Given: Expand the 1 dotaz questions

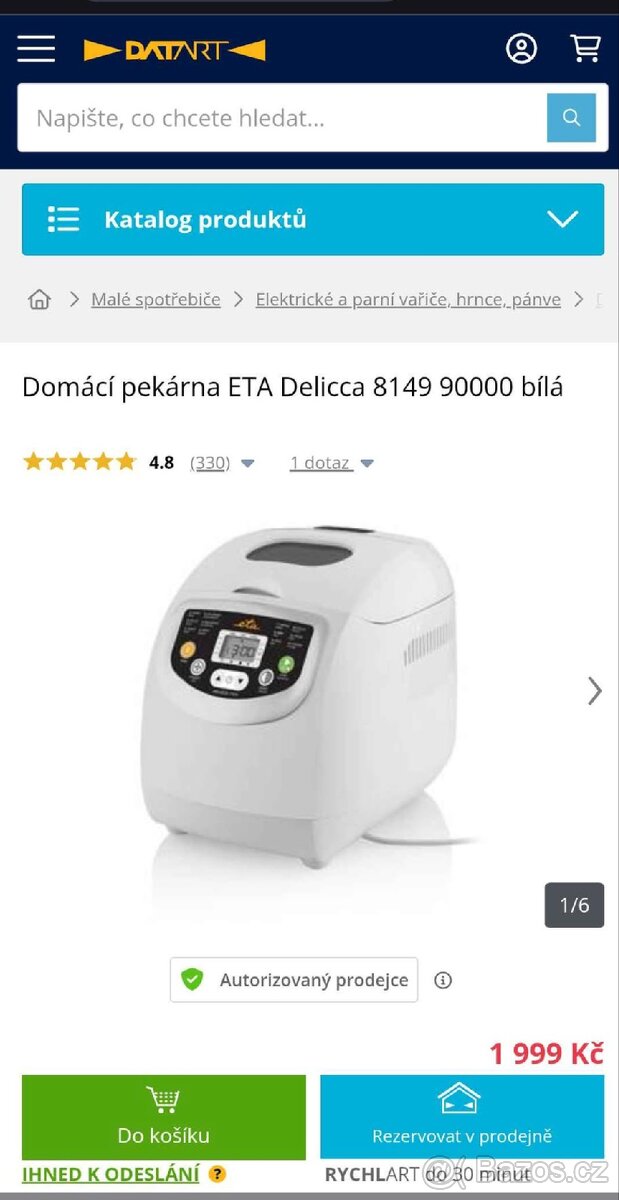Looking at the screenshot, I should 332,462.
